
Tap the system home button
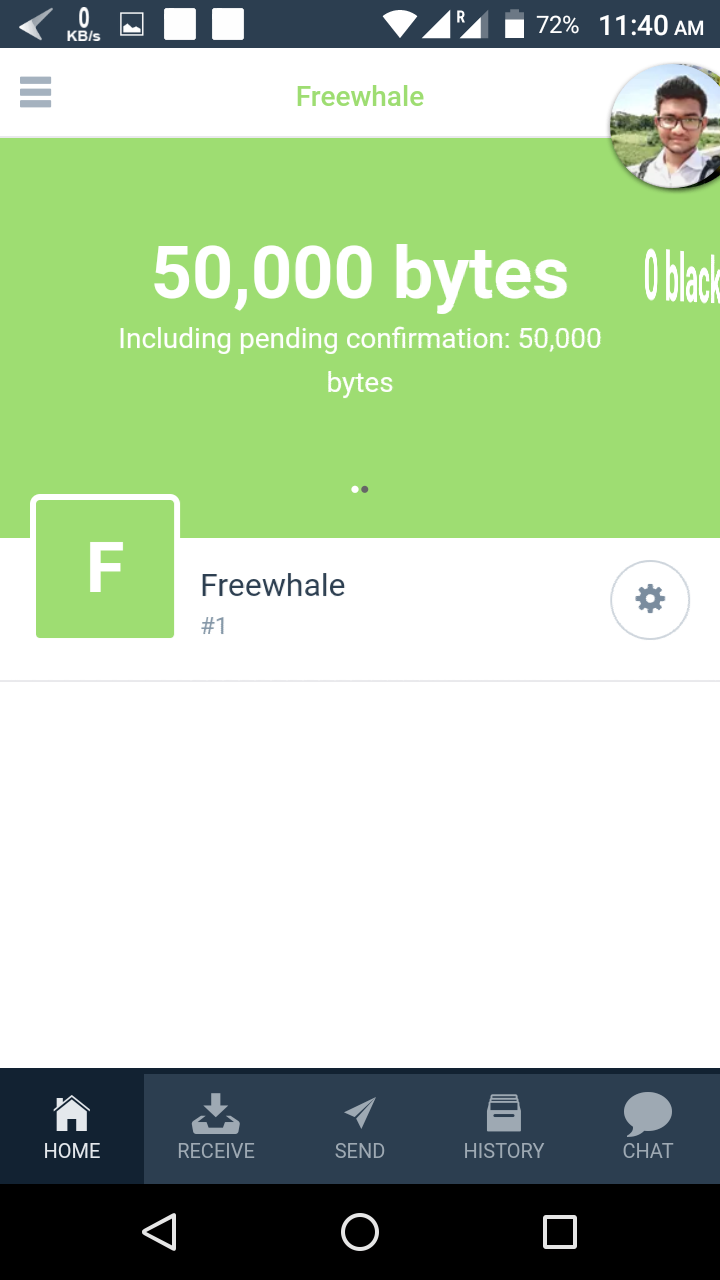coord(360,1232)
